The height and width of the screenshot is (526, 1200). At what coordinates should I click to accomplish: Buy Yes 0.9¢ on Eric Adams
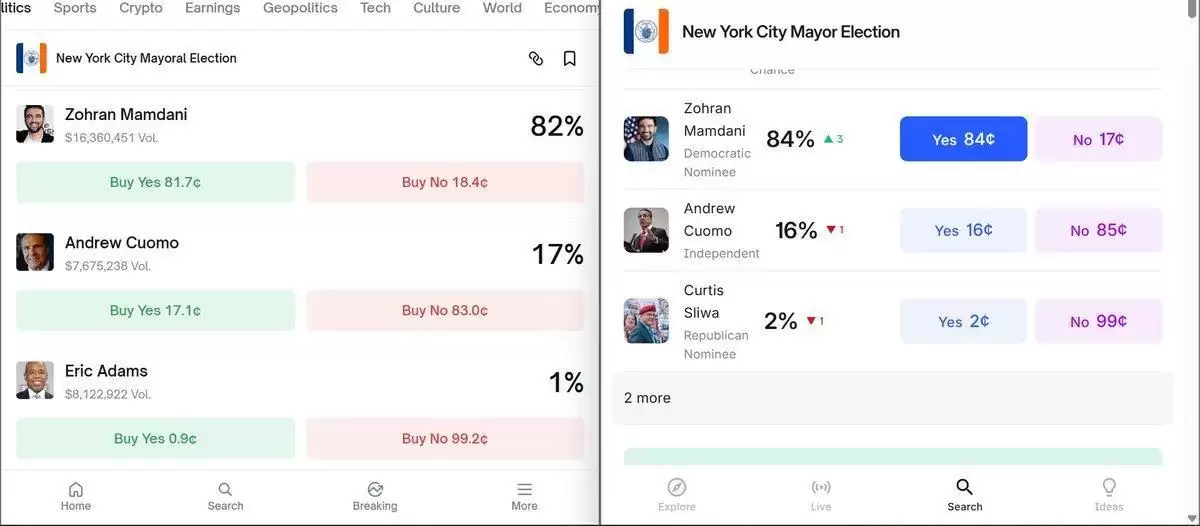(155, 438)
